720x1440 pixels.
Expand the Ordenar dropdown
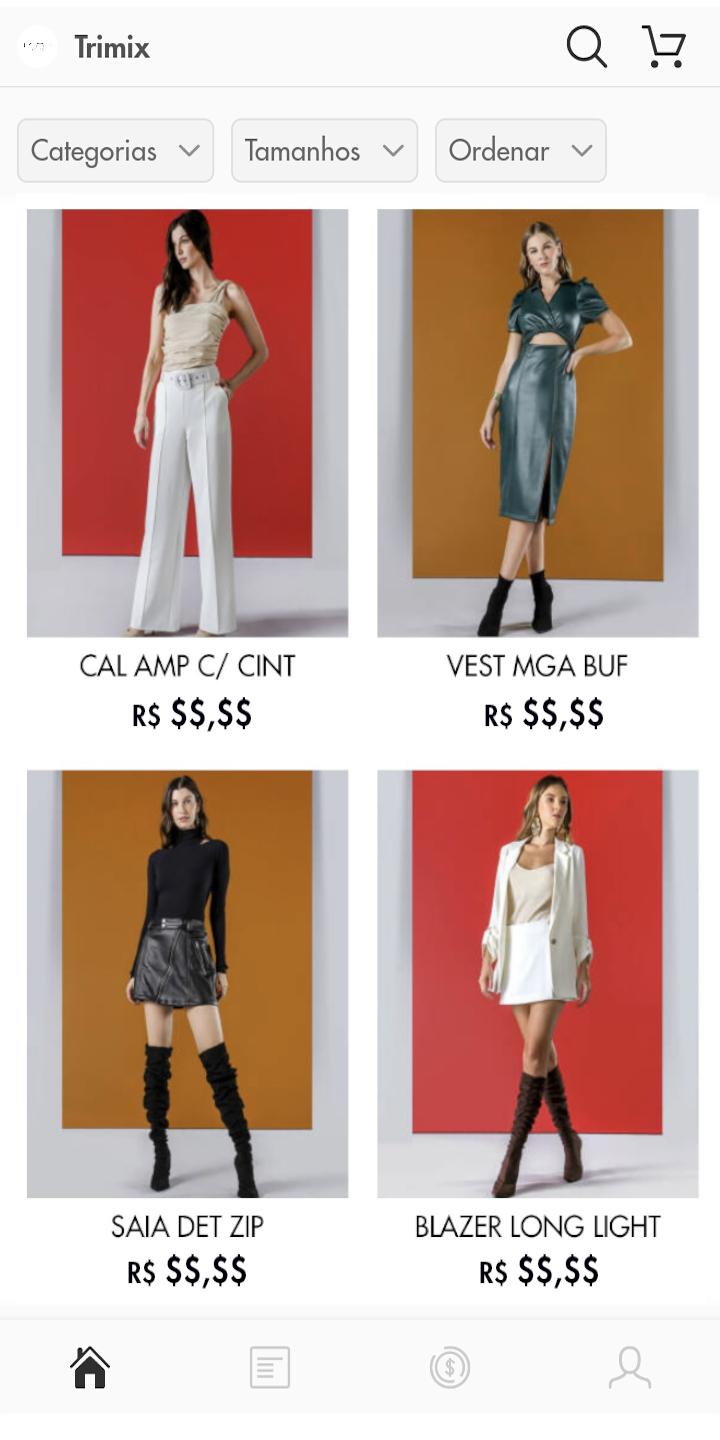(520, 150)
